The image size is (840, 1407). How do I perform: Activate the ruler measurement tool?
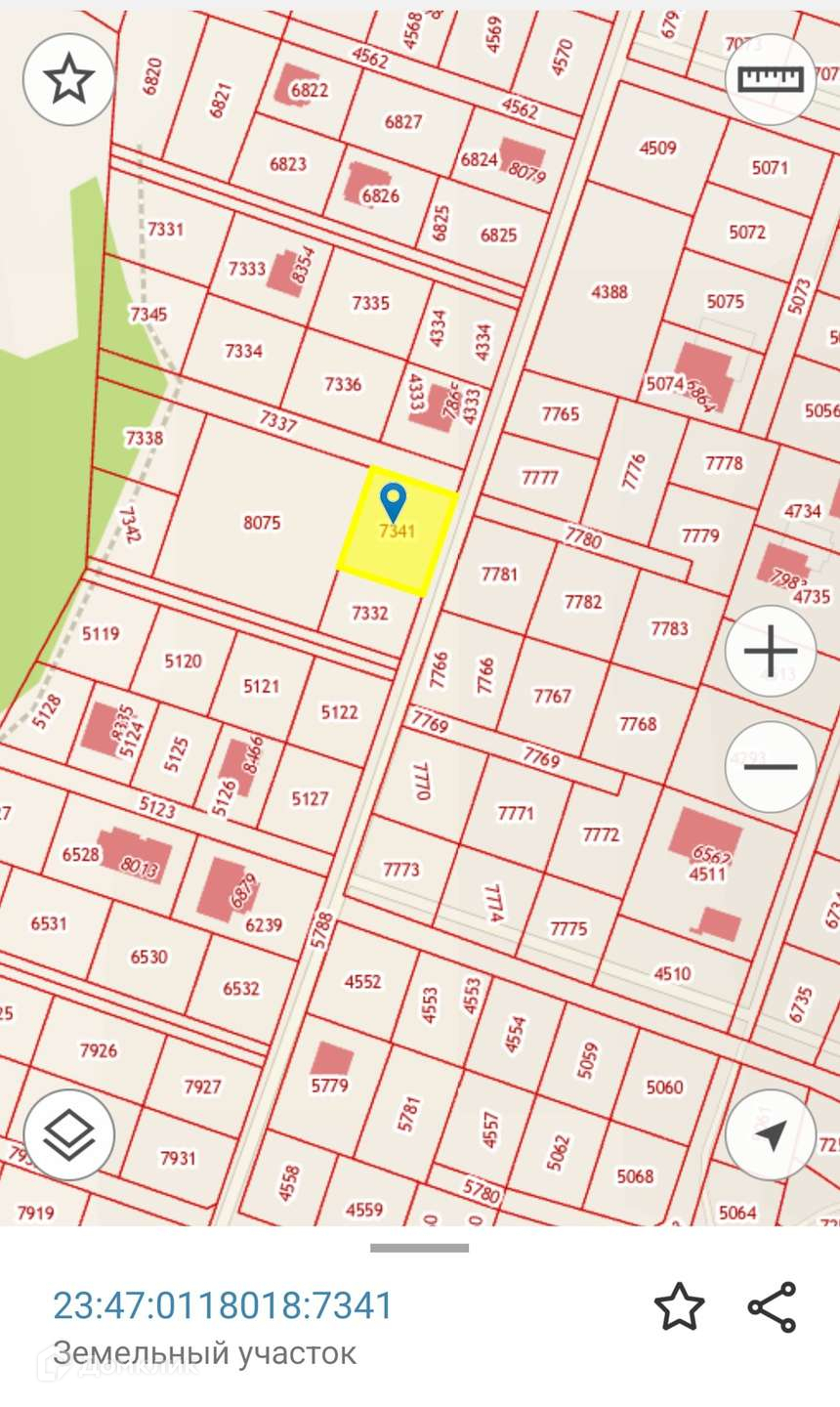pos(771,79)
